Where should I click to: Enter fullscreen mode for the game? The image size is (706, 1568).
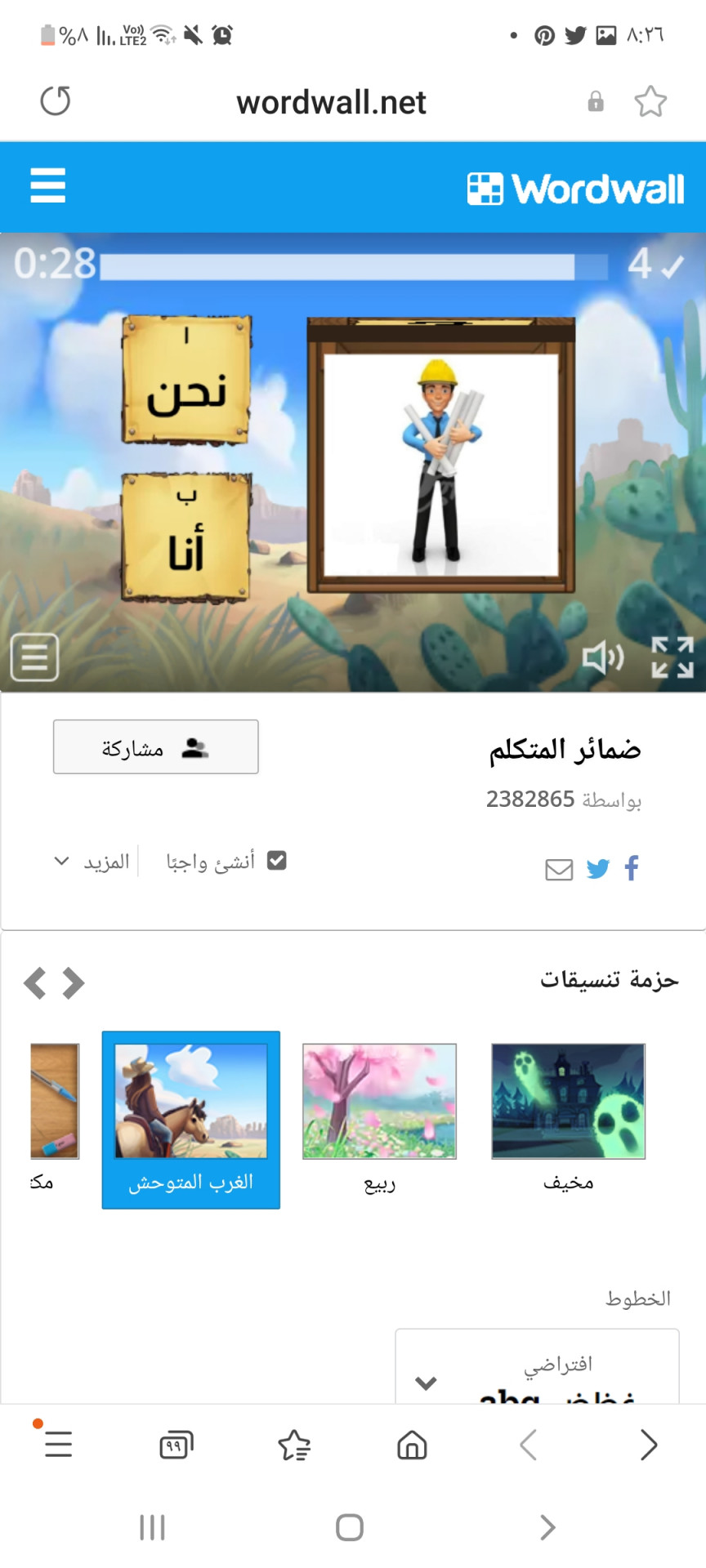pos(672,657)
